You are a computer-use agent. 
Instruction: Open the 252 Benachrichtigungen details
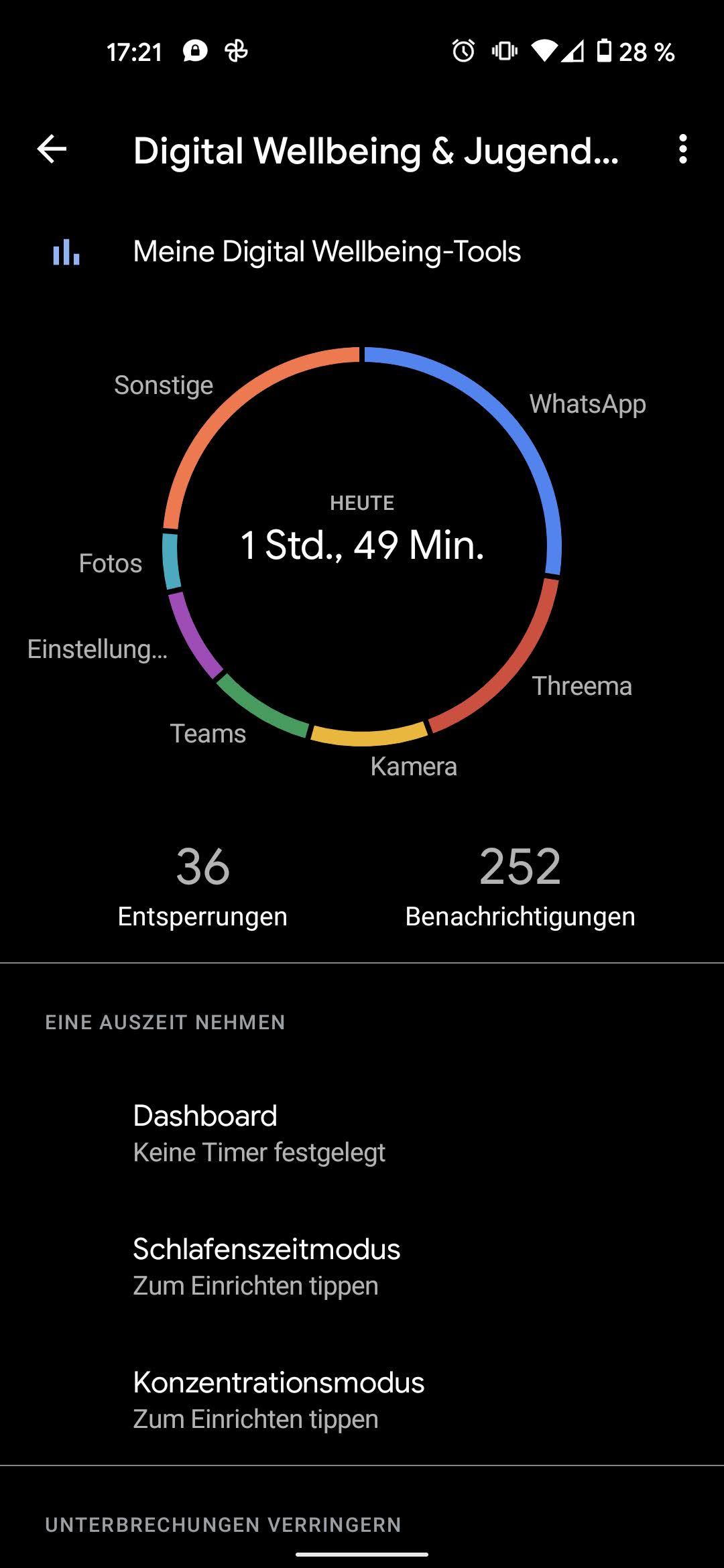click(520, 886)
